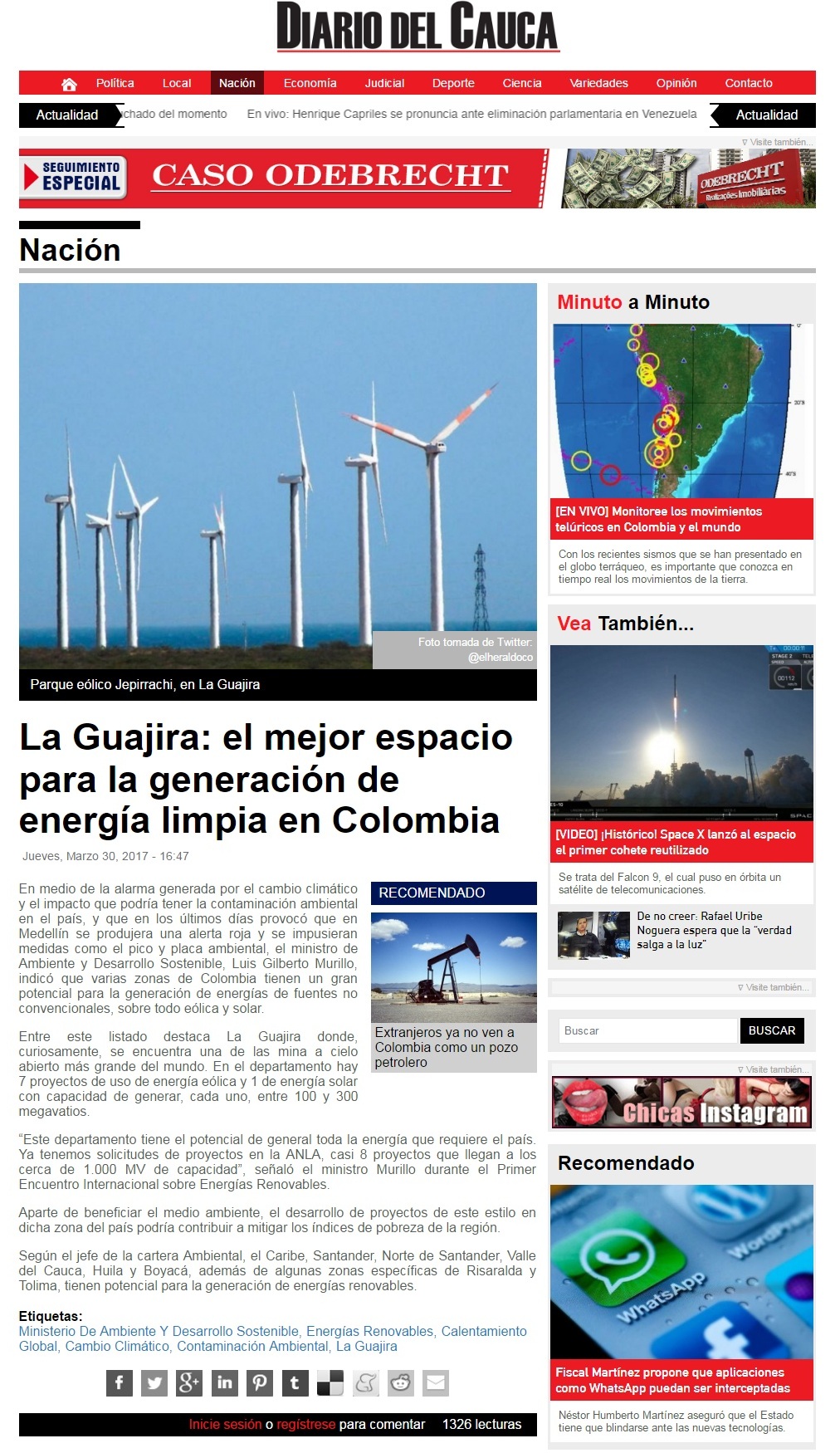This screenshot has height=1453, width=840.
Task: Switch to the Economía section
Action: pyautogui.click(x=310, y=83)
